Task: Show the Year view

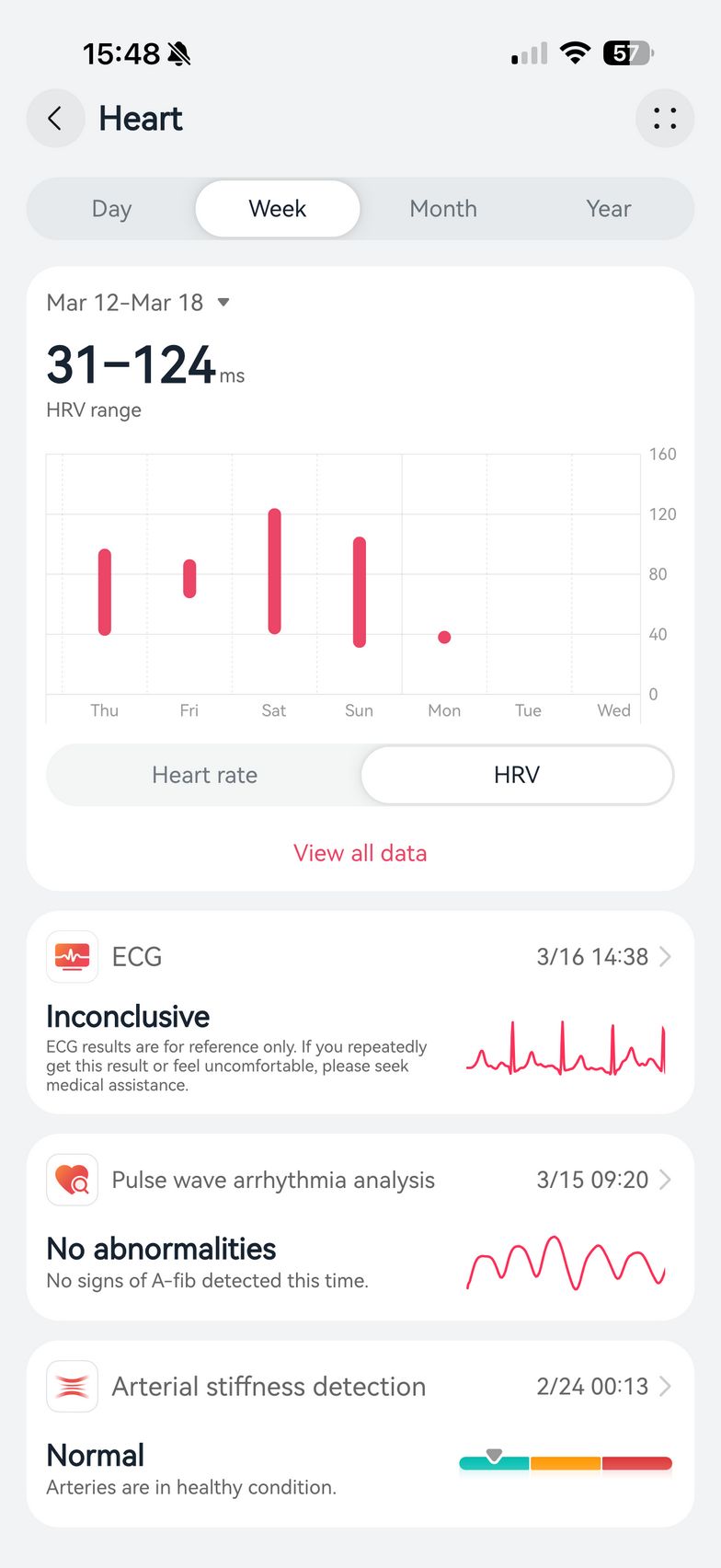Action: 608,209
